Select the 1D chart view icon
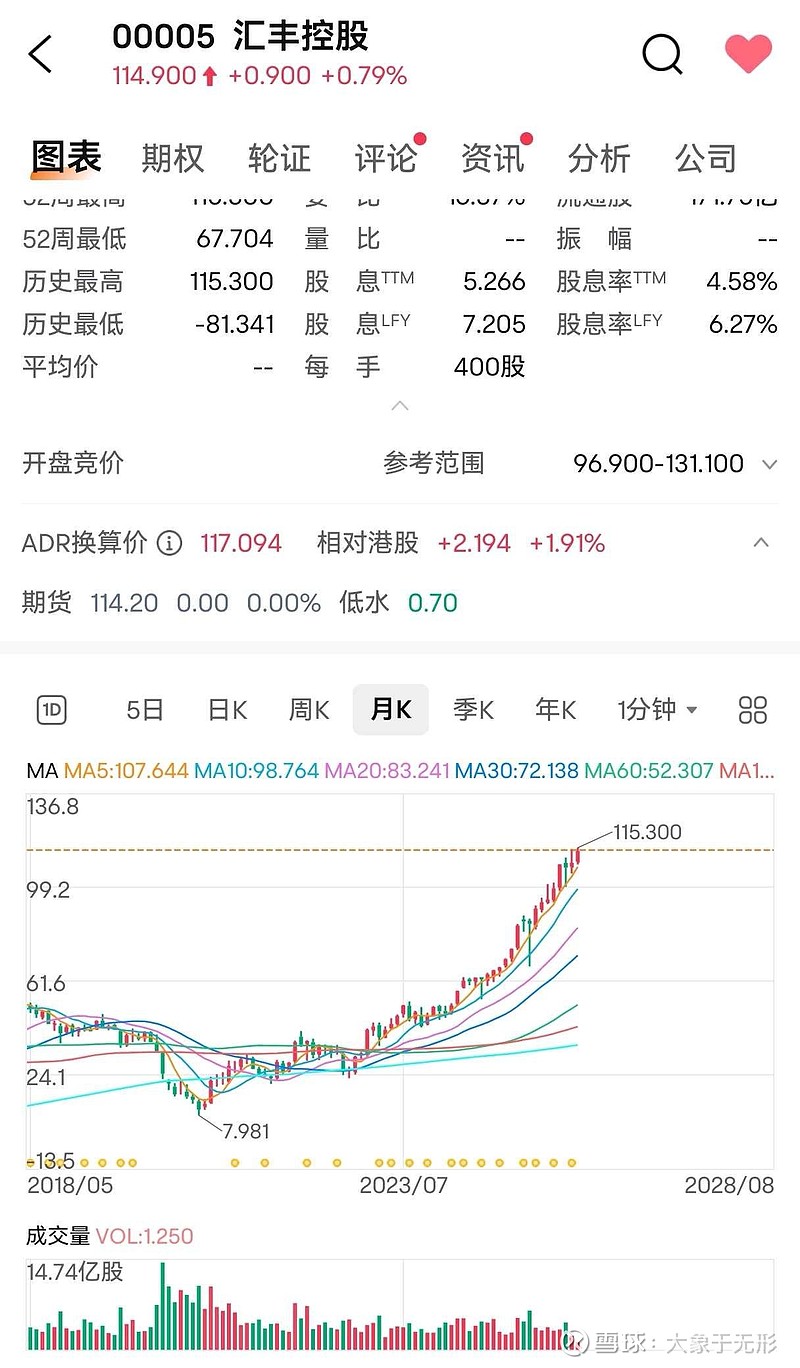This screenshot has width=800, height=1368. click(x=51, y=709)
